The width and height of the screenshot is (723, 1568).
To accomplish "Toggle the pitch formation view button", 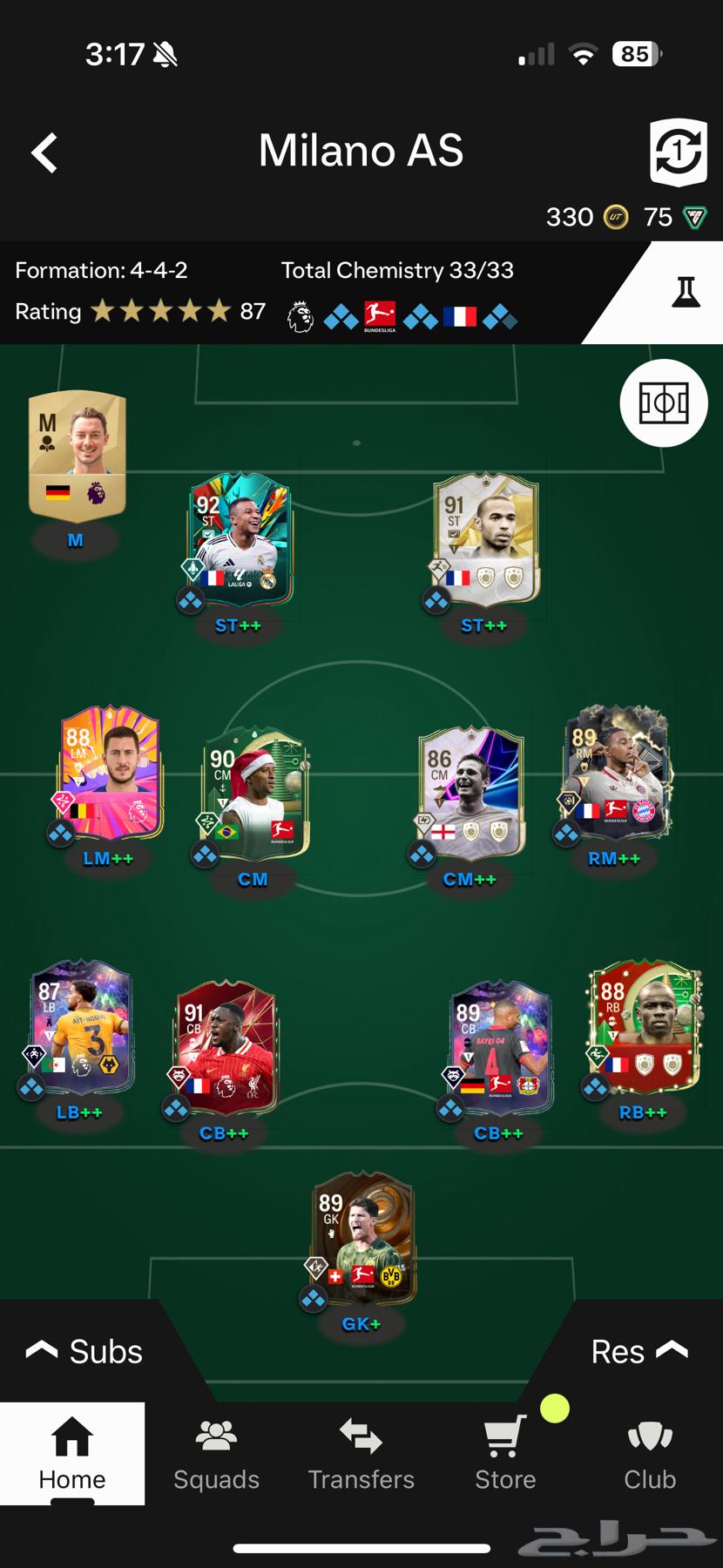I will [664, 403].
